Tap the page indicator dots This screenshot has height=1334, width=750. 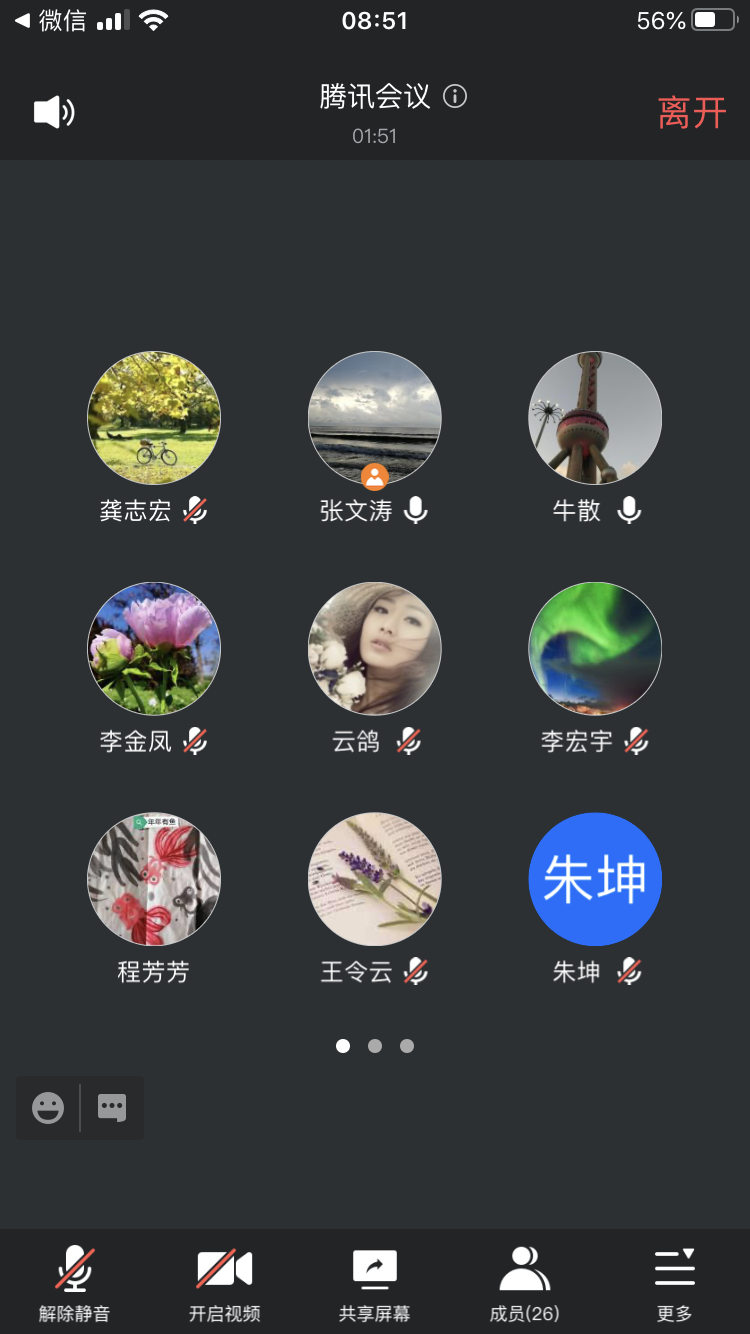(x=375, y=1046)
